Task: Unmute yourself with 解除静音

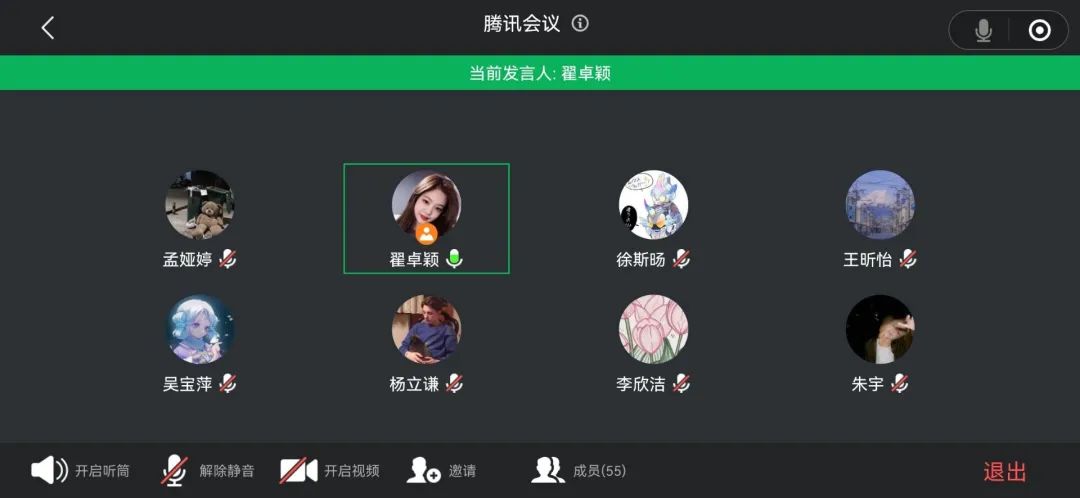Action: (x=208, y=470)
